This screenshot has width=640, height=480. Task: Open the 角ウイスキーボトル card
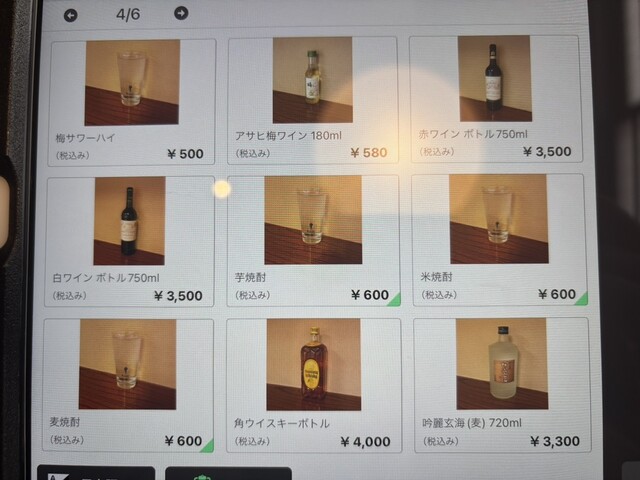coord(313,384)
